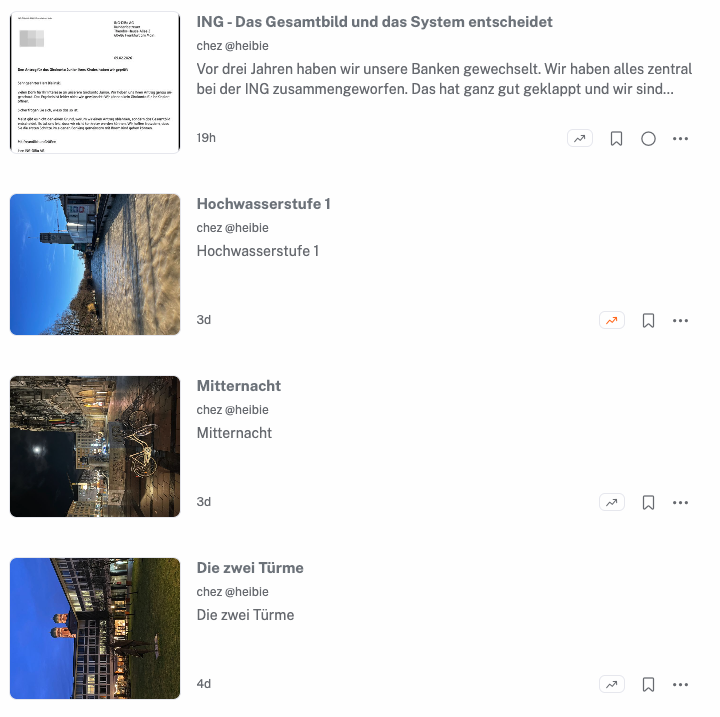Open overflow menu for ING post
Image resolution: width=720 pixels, height=717 pixels.
point(681,139)
